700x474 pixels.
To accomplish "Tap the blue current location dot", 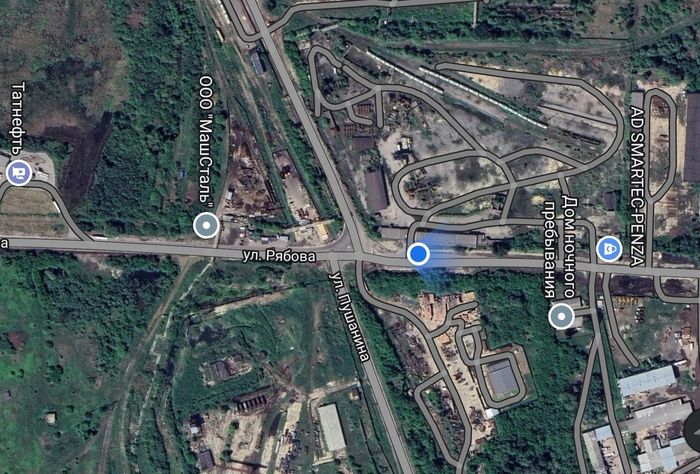I will (x=419, y=255).
